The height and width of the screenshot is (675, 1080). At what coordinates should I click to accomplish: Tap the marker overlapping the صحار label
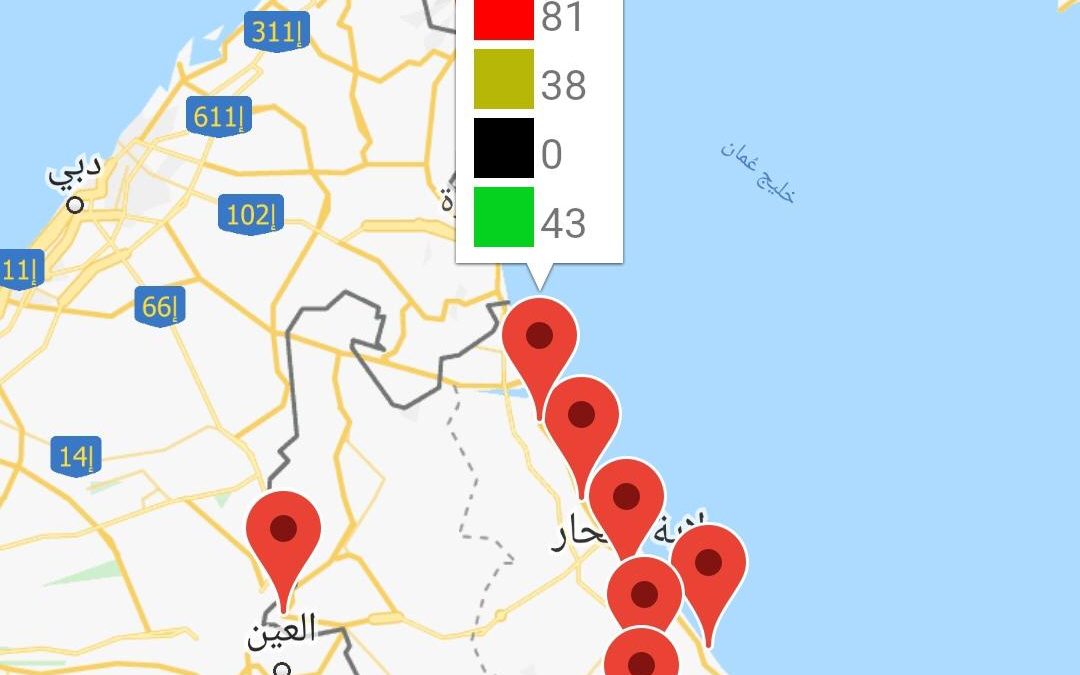point(626,498)
